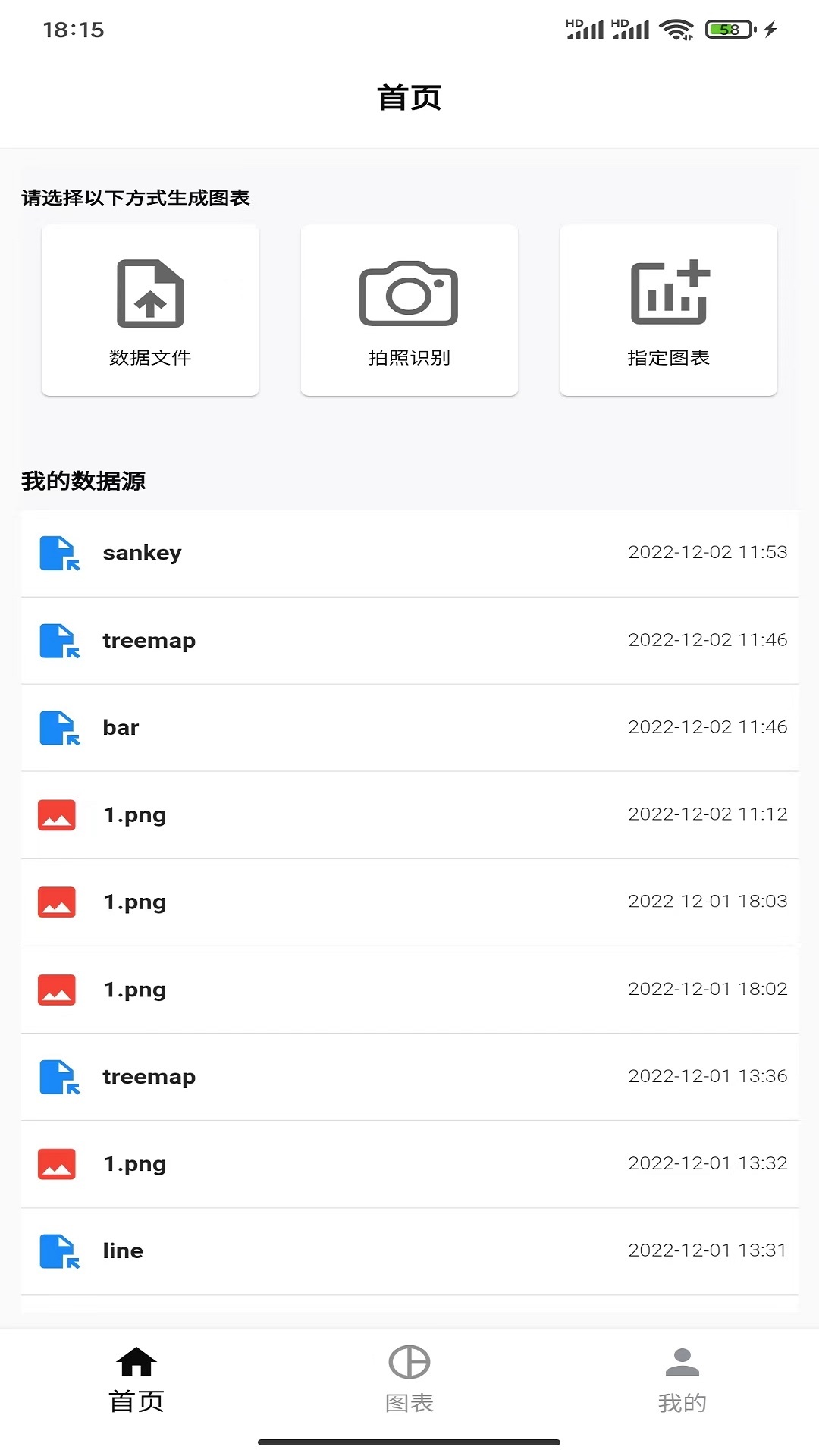Tap the 拍照识别 button card
Image resolution: width=819 pixels, height=1456 pixels.
tap(409, 309)
